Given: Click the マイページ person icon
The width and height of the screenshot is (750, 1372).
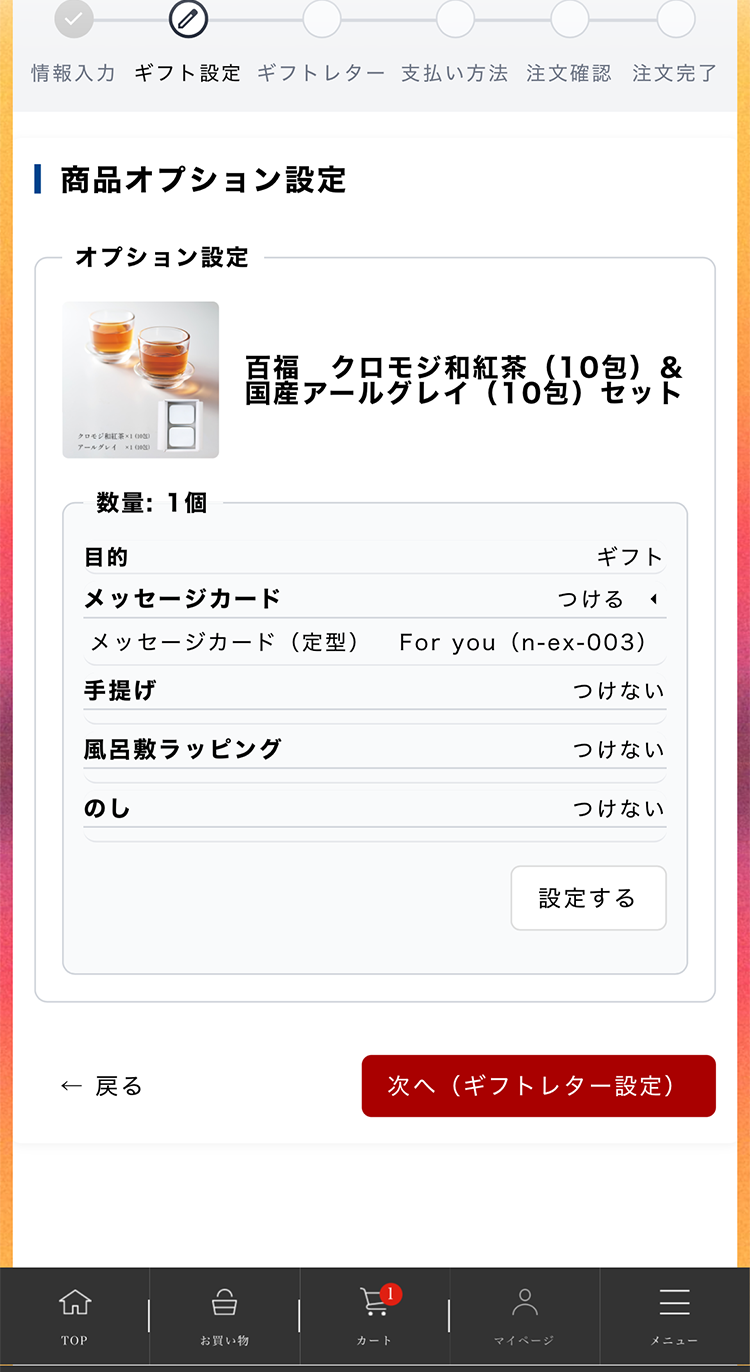Looking at the screenshot, I should [524, 1303].
